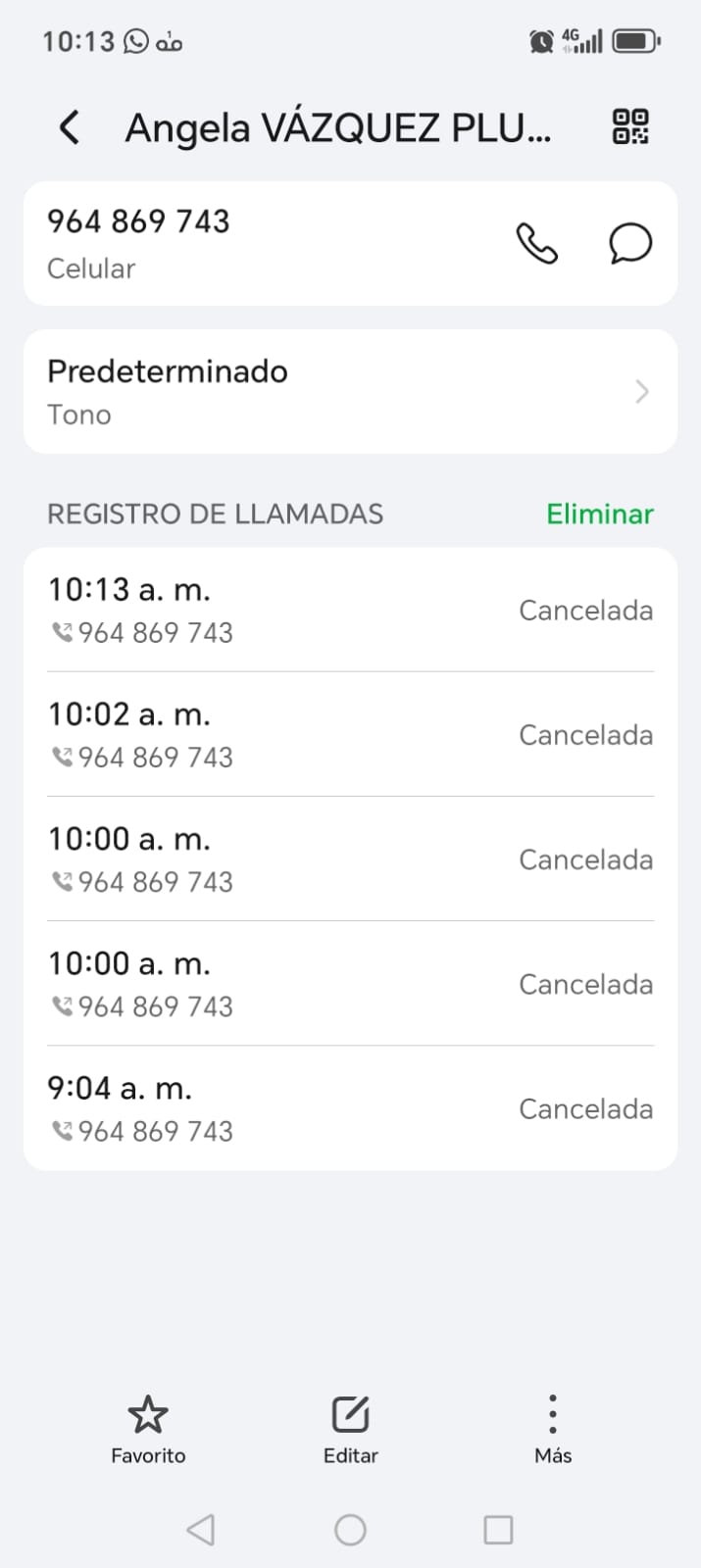Screen dimensions: 701x1568
Task: Open recent apps from navigation bar
Action: coord(498,1530)
